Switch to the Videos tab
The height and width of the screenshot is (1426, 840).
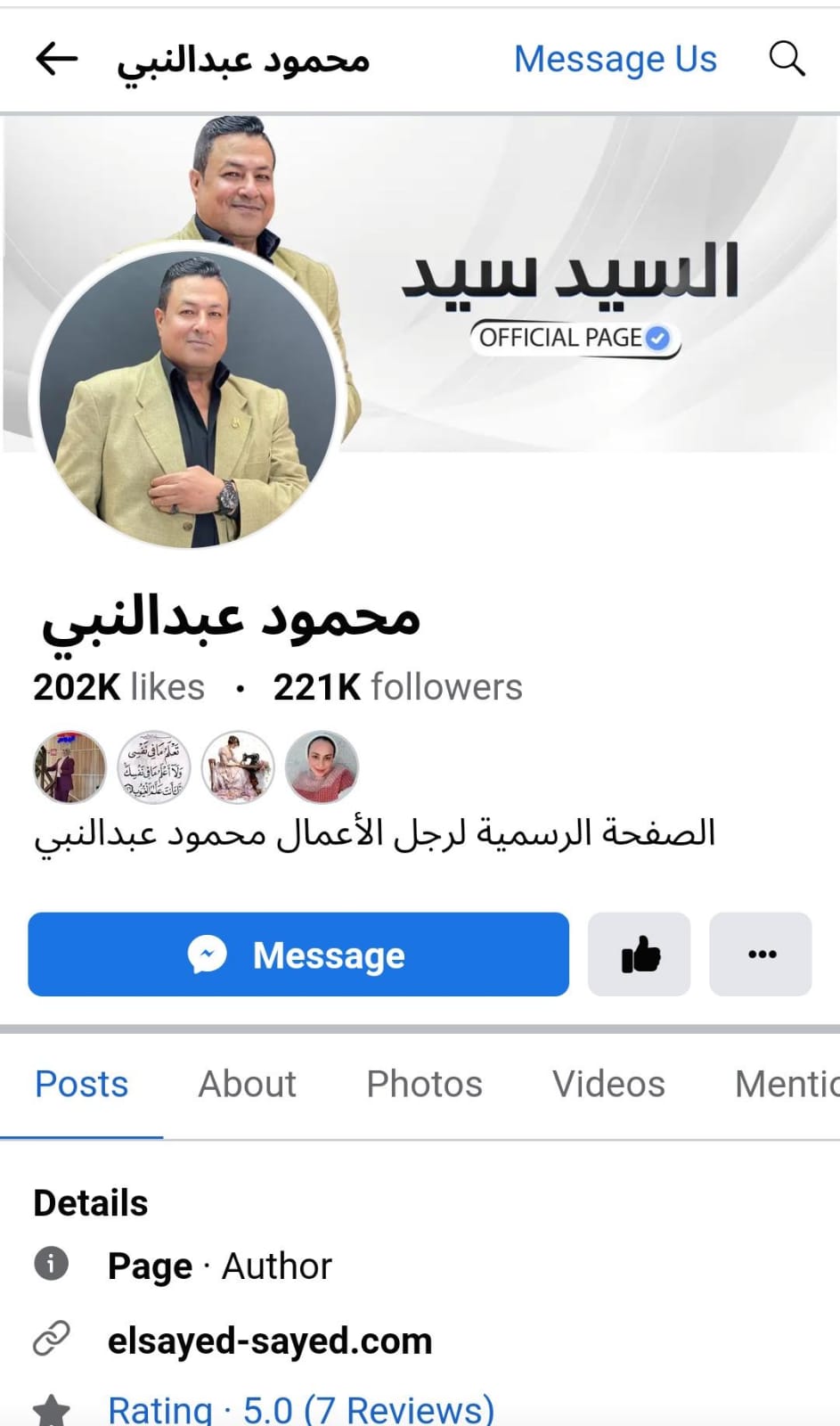pyautogui.click(x=608, y=1085)
